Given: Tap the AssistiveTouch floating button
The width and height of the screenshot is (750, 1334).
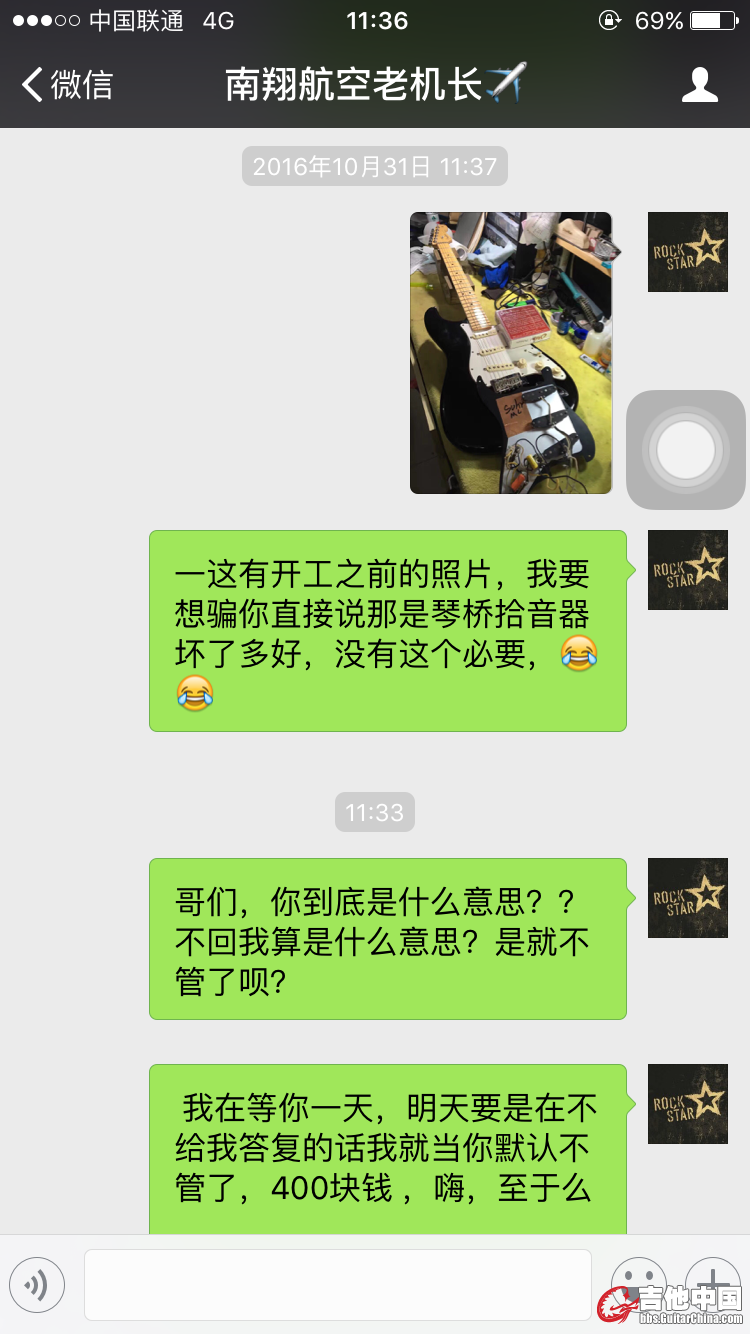Looking at the screenshot, I should pyautogui.click(x=686, y=450).
